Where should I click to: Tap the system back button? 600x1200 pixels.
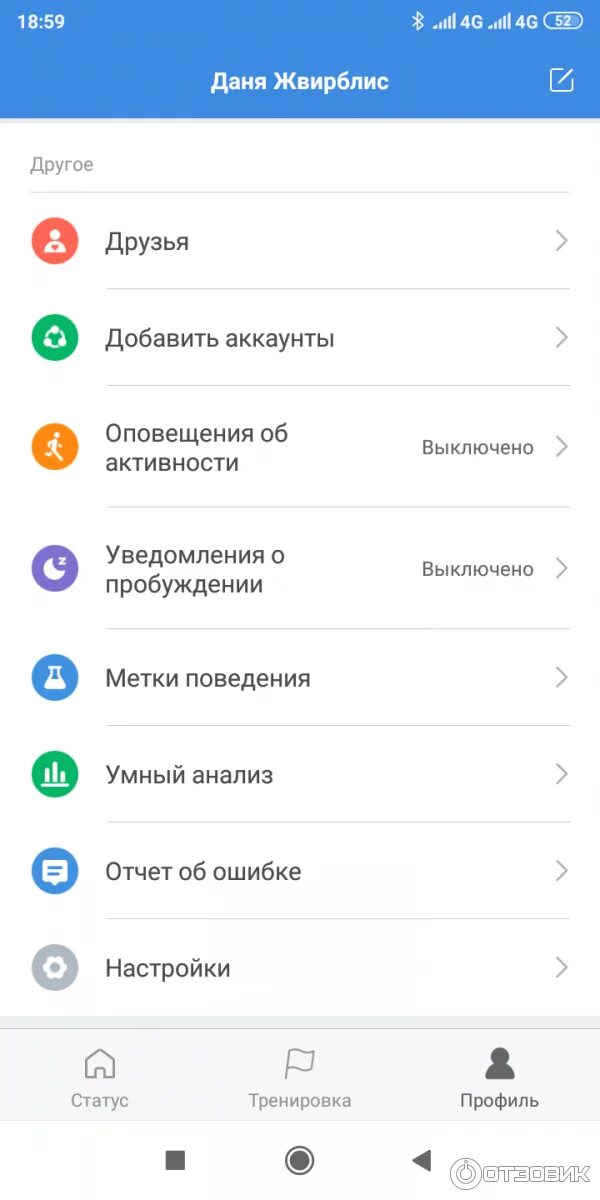[x=422, y=1160]
